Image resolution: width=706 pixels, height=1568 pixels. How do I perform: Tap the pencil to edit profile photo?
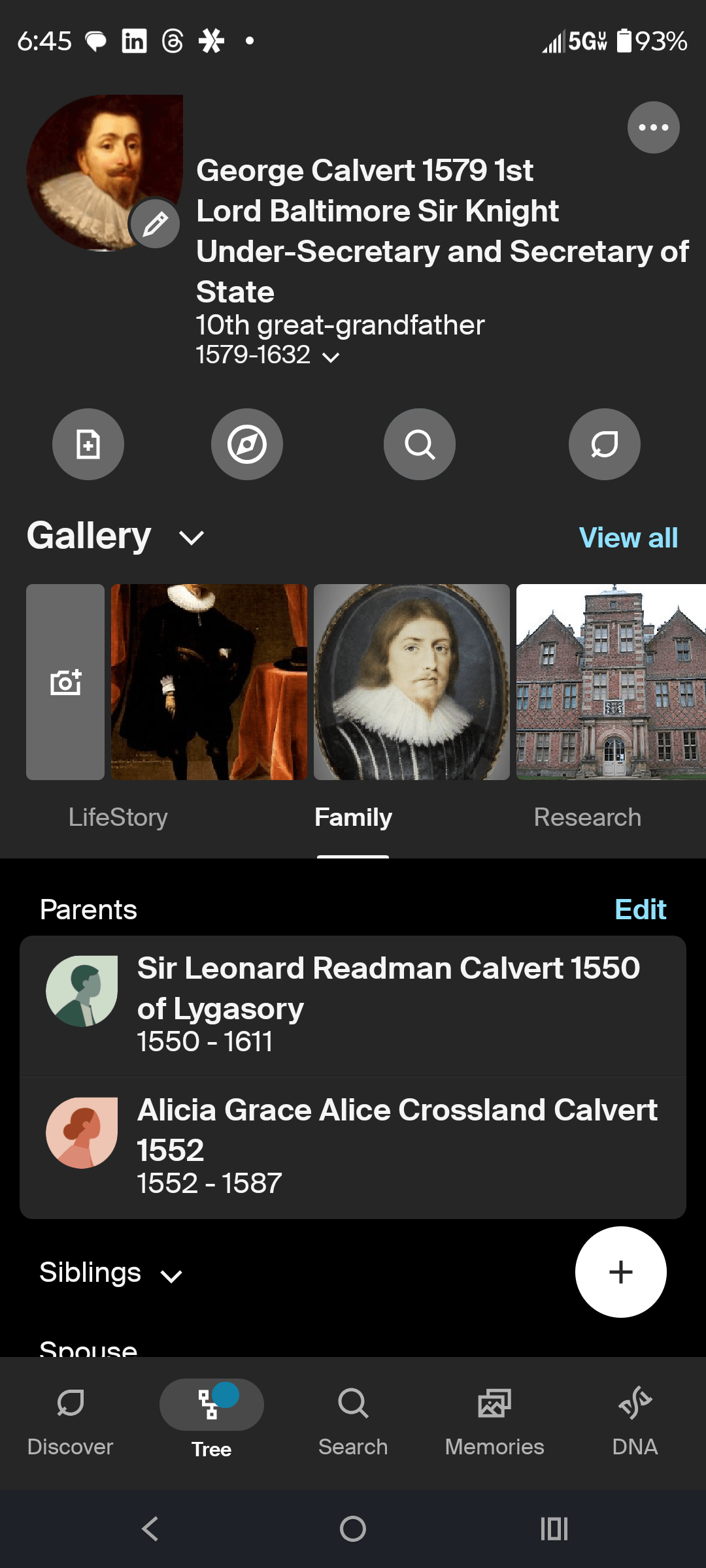pyautogui.click(x=154, y=223)
